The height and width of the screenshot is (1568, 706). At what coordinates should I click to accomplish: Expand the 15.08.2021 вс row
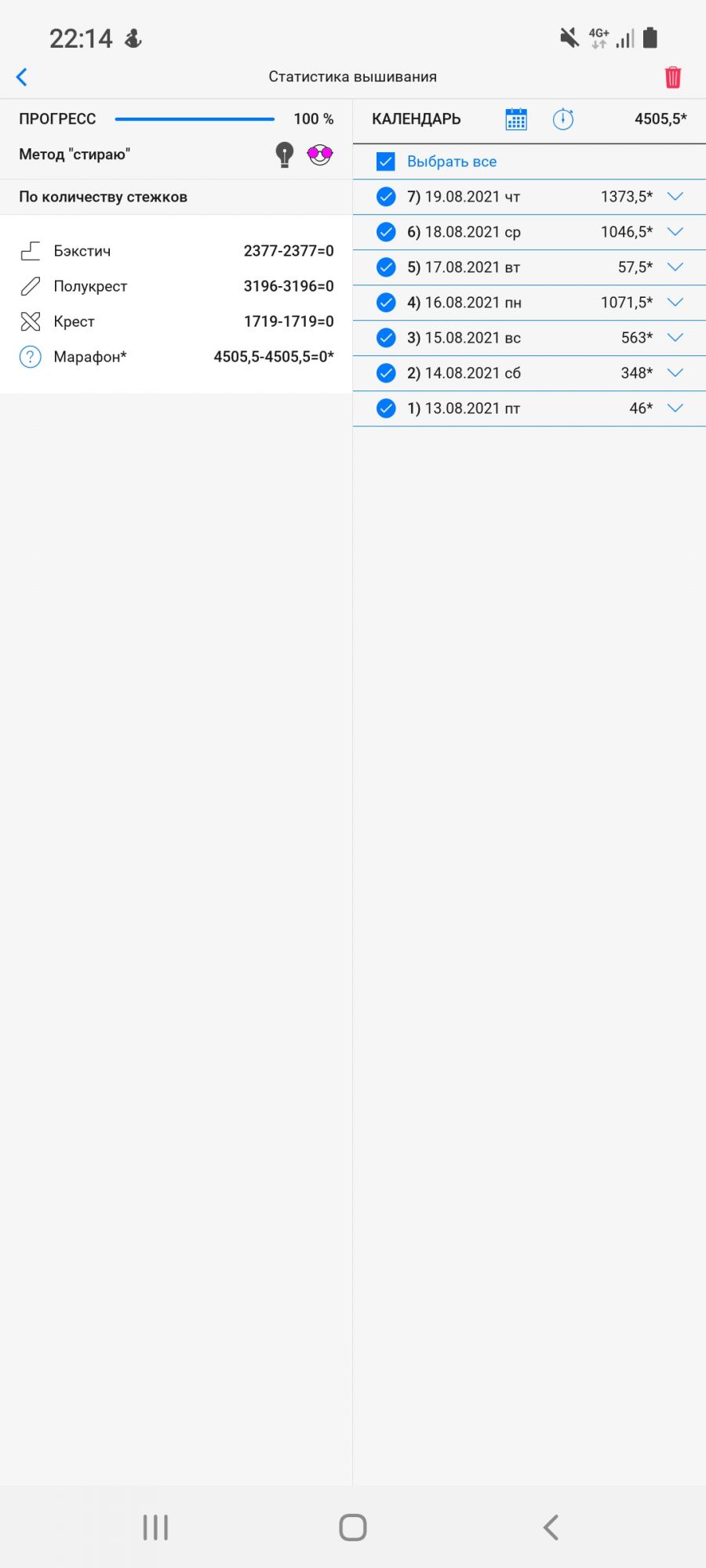pyautogui.click(x=675, y=338)
